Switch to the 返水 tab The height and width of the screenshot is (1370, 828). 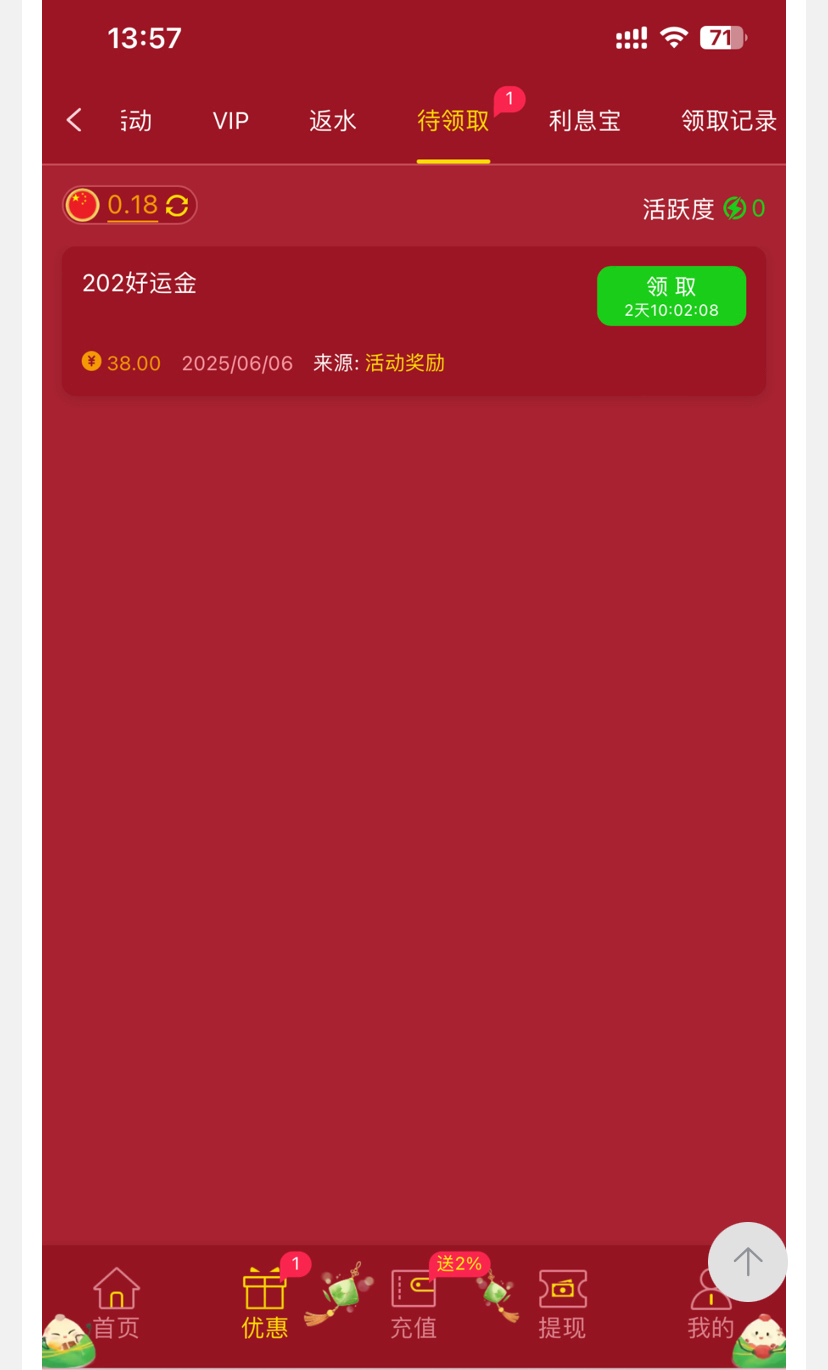point(333,121)
